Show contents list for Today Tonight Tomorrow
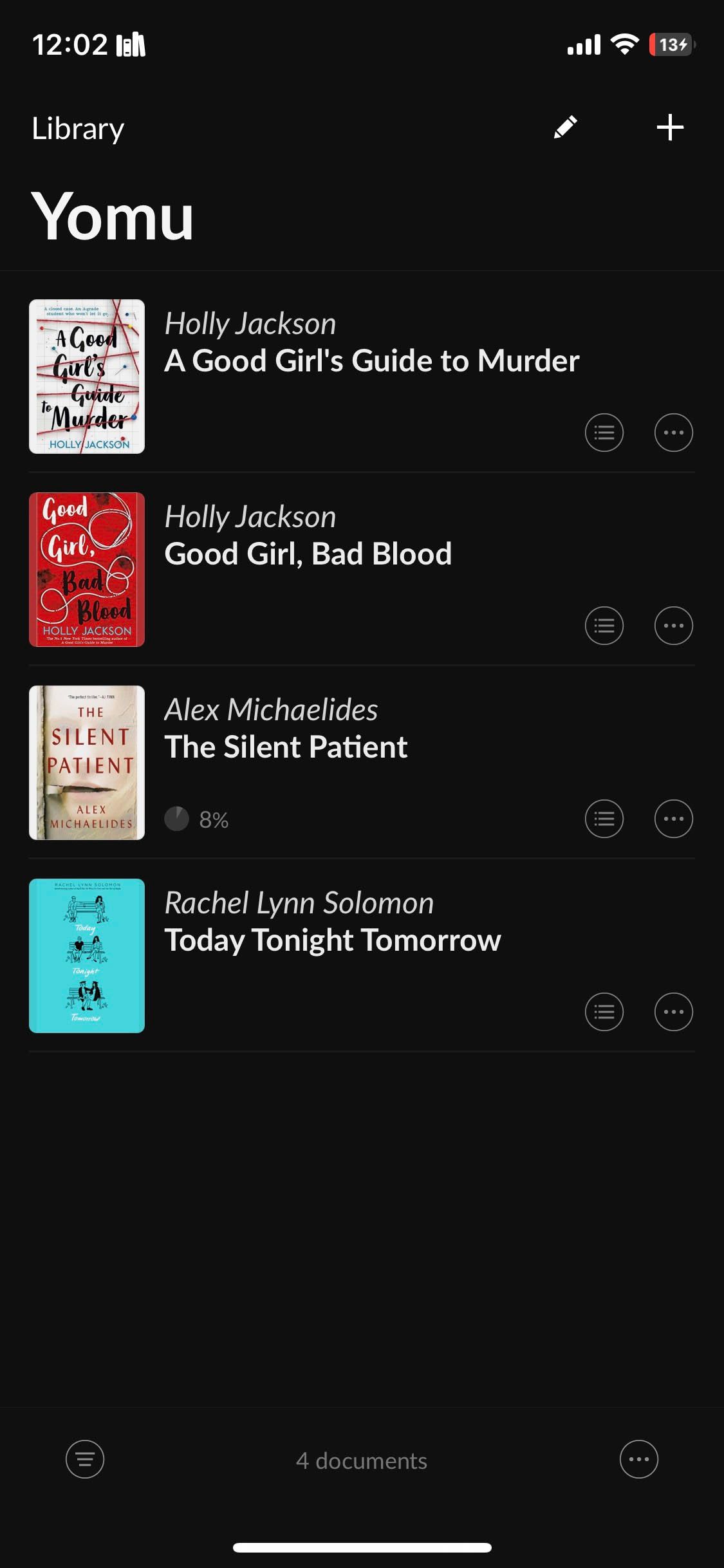Viewport: 724px width, 1568px height. pos(604,1012)
